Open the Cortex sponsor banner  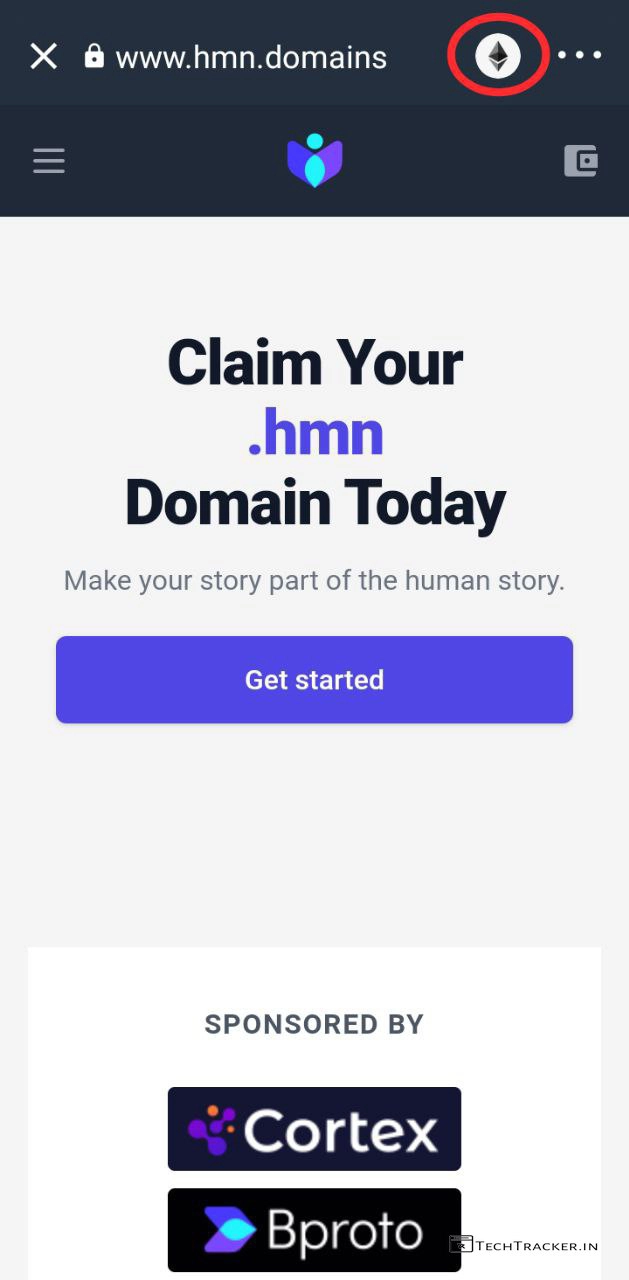314,1129
